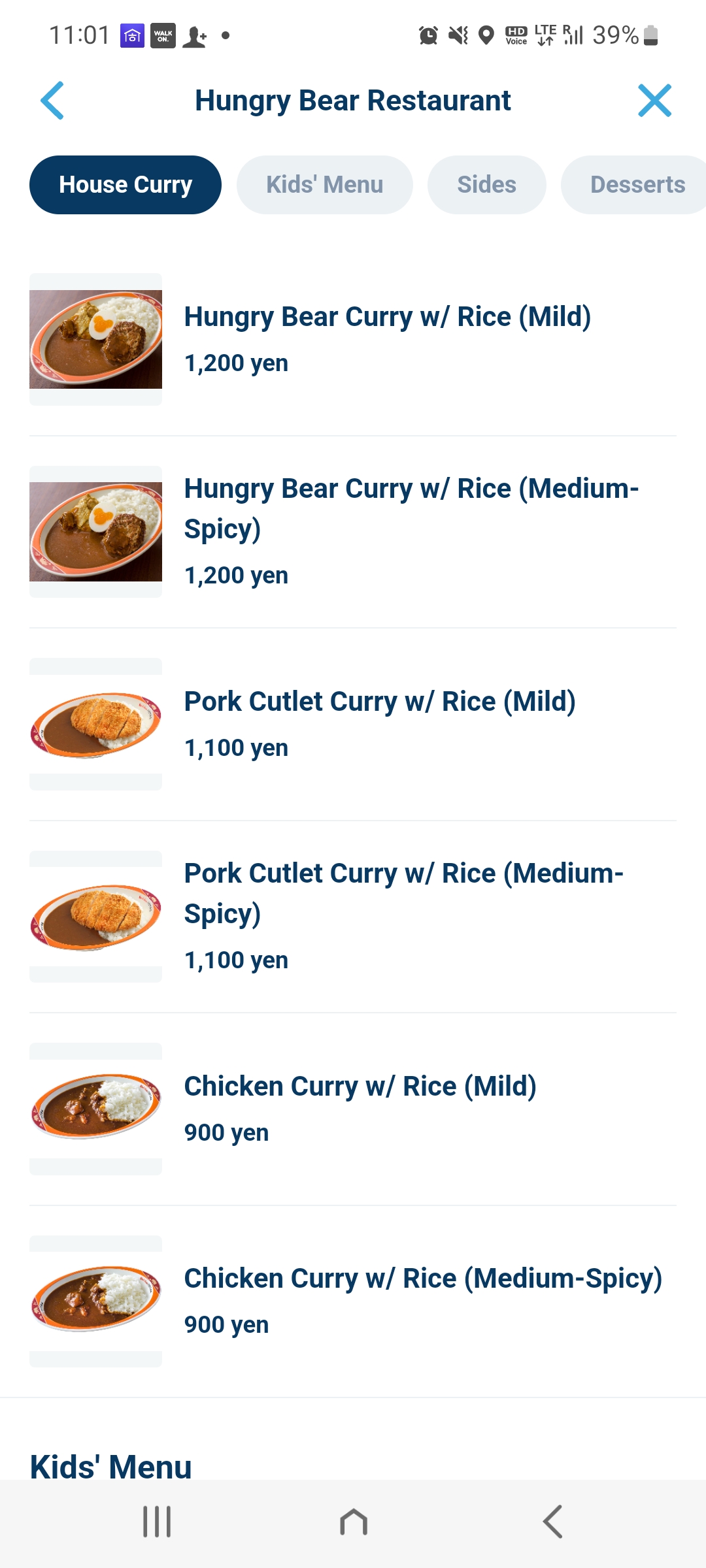
Task: Tap the system home button
Action: 354,1522
